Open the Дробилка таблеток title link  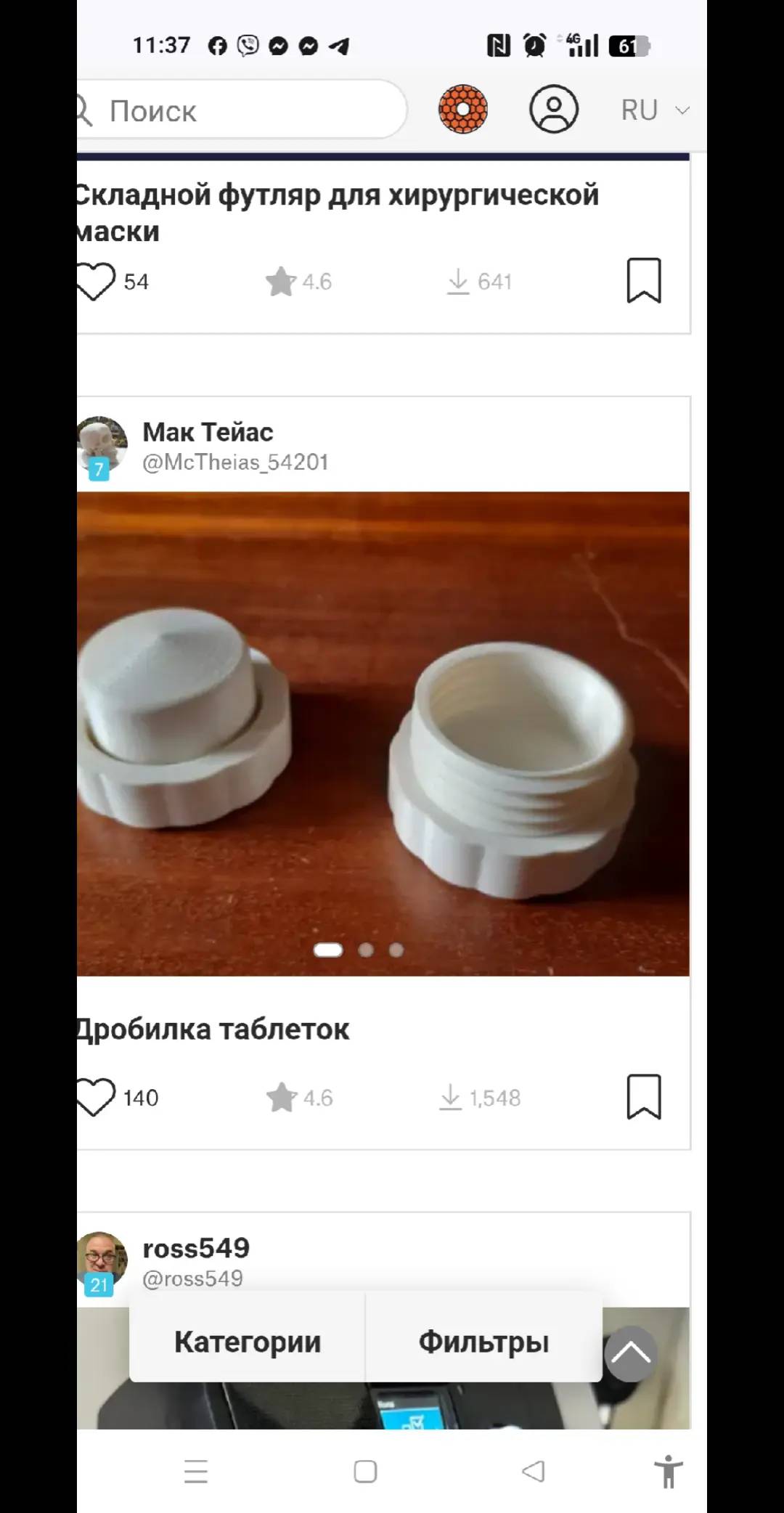[x=213, y=1029]
